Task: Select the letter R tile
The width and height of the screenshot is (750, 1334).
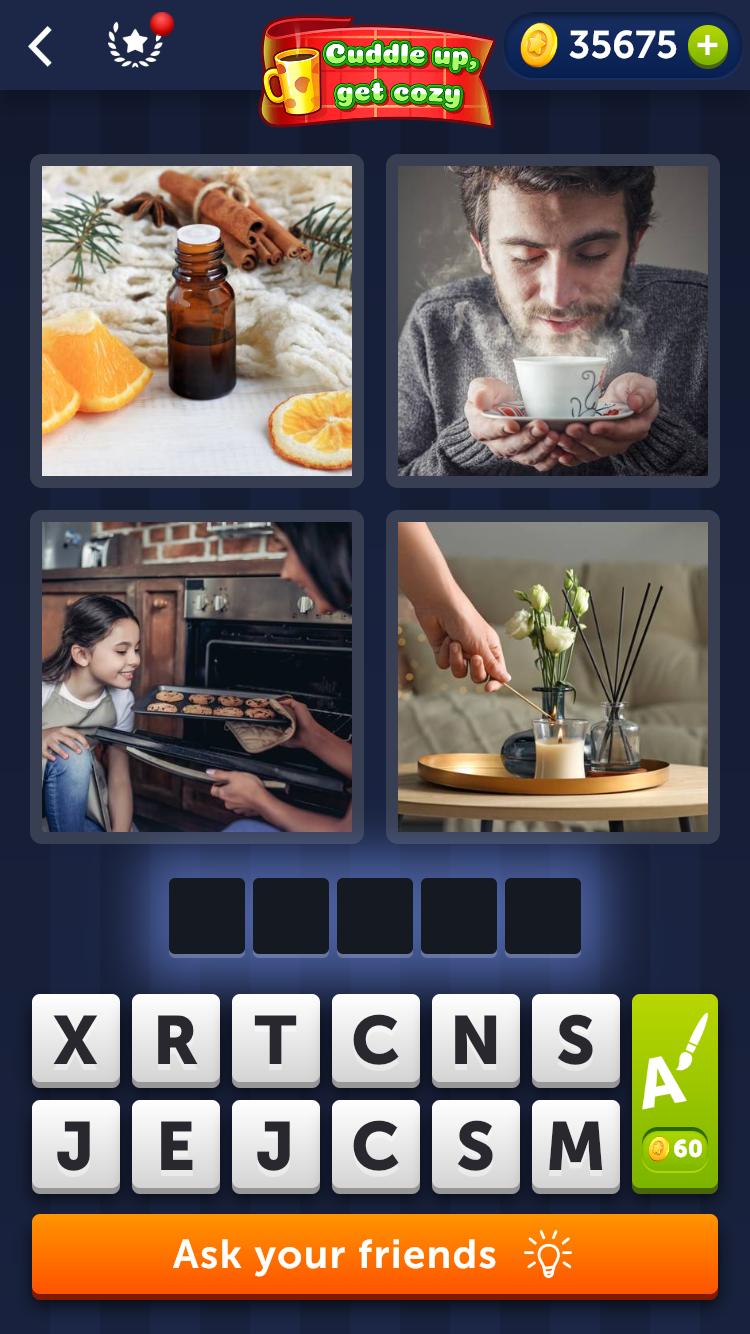Action: [x=176, y=1040]
